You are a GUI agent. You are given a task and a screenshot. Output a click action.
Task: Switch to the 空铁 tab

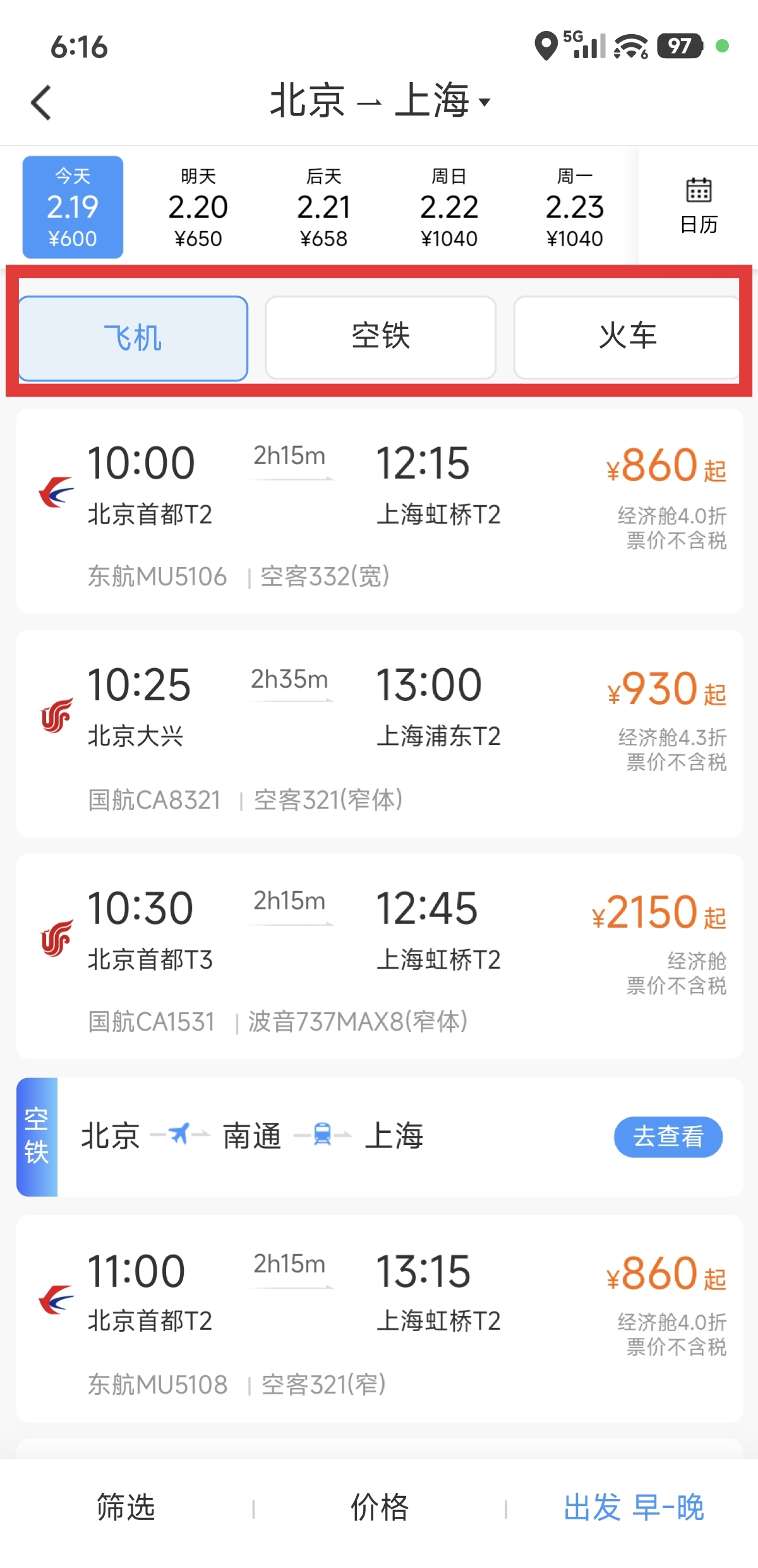pos(380,337)
